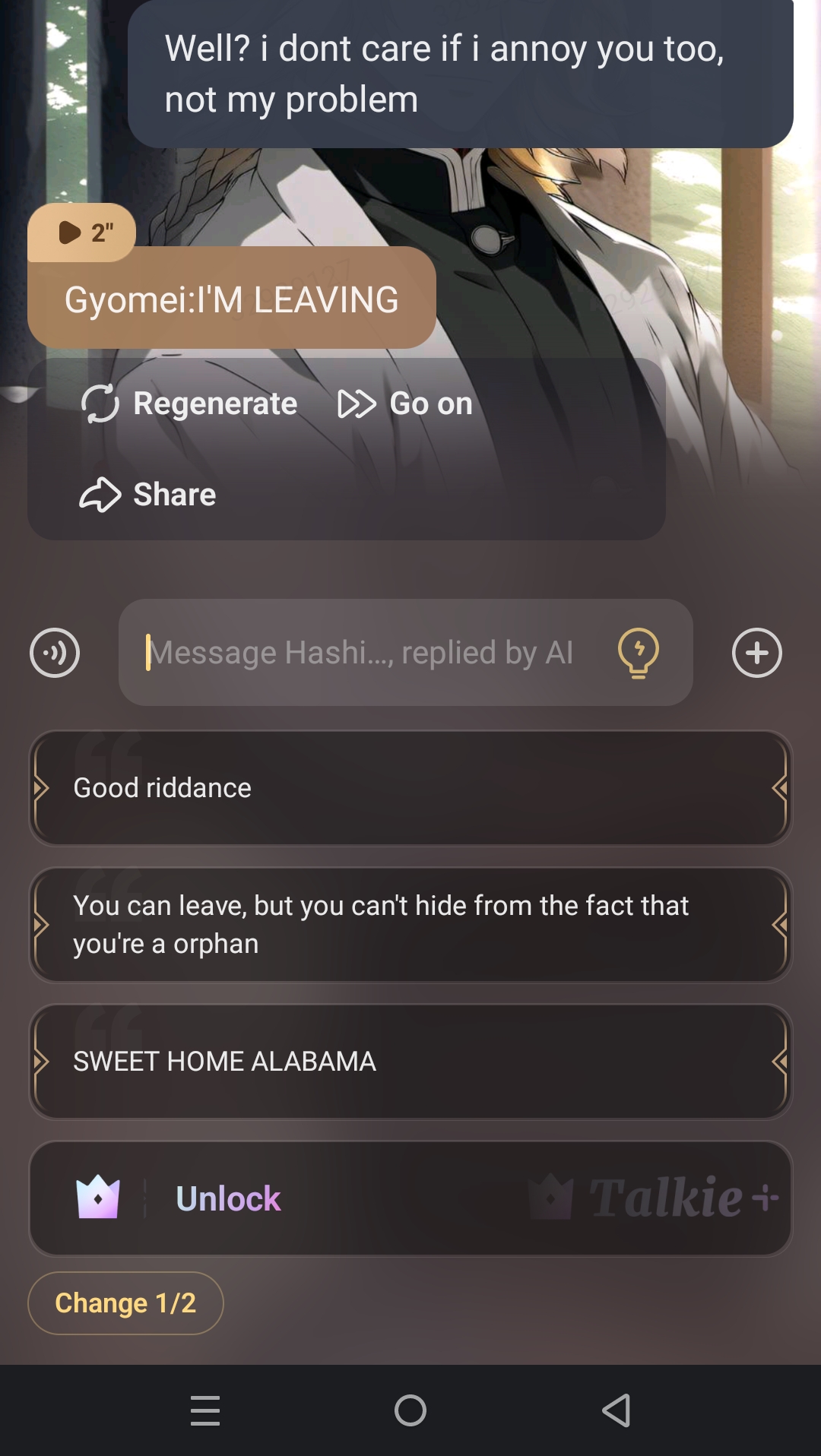The height and width of the screenshot is (1456, 821).
Task: Open the plus attachments menu
Action: 756,653
